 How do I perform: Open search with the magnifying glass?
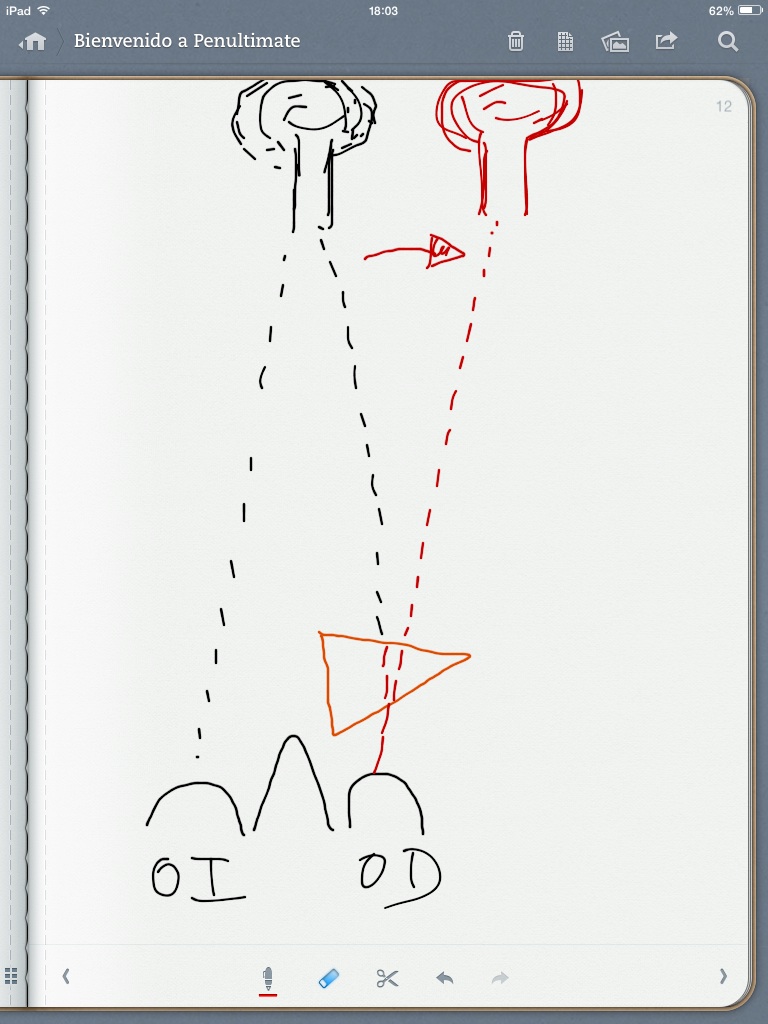(728, 41)
